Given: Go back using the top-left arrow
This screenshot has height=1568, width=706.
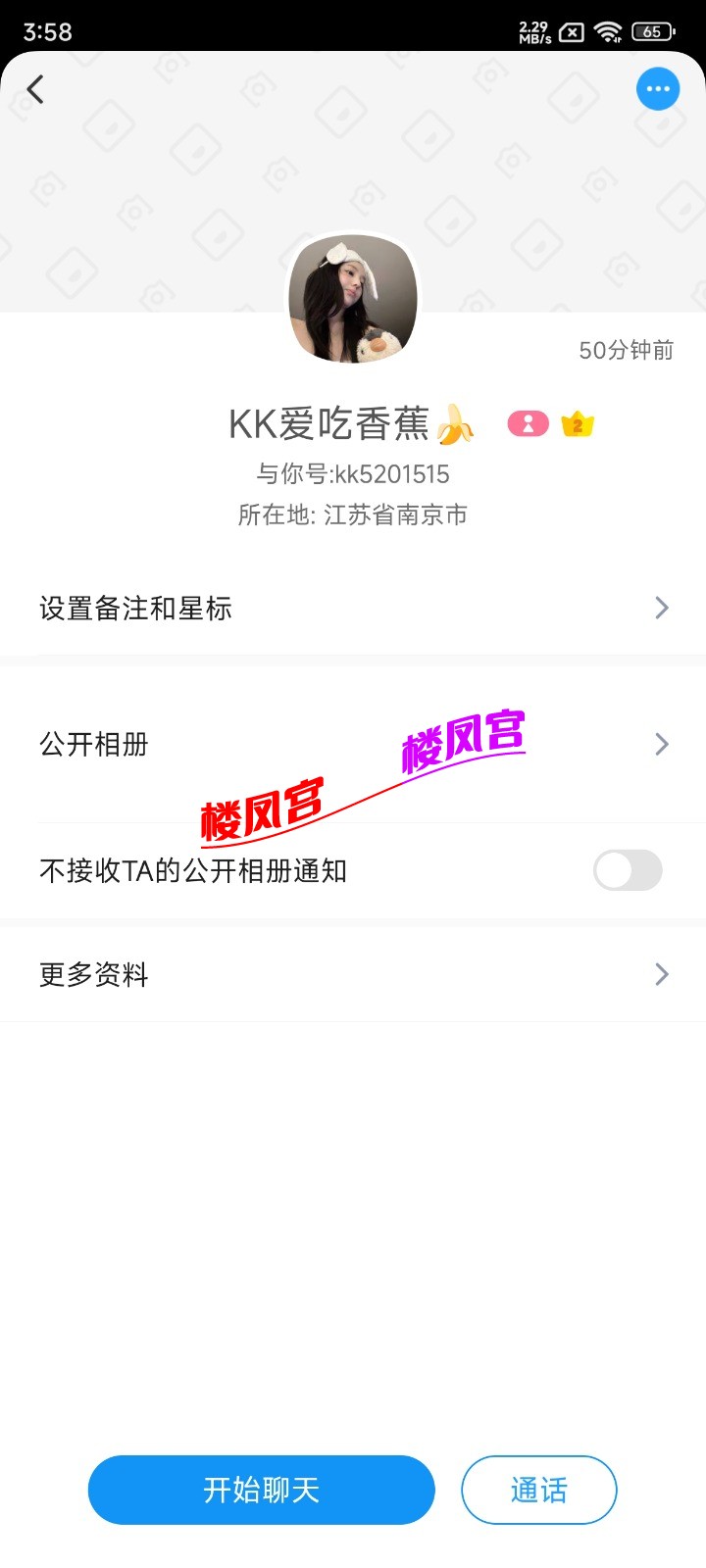Looking at the screenshot, I should [36, 90].
